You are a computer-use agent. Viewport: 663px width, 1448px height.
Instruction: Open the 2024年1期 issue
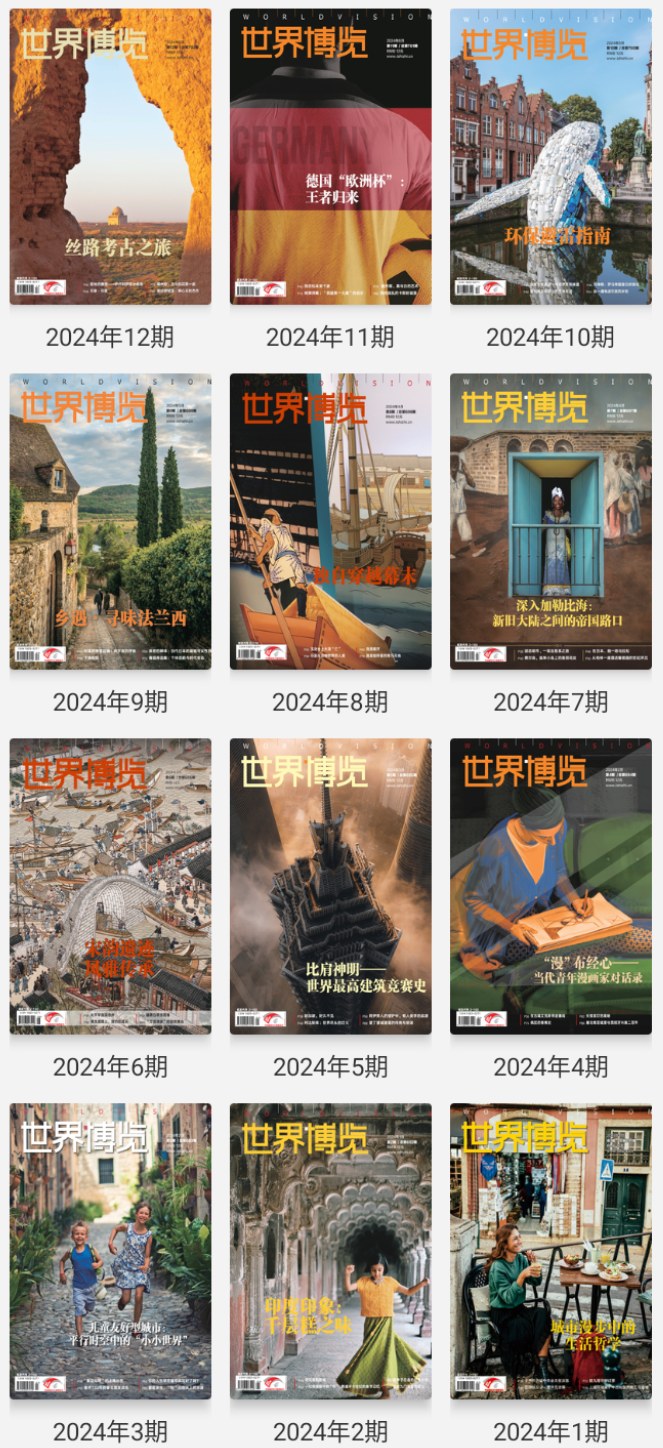point(551,1250)
